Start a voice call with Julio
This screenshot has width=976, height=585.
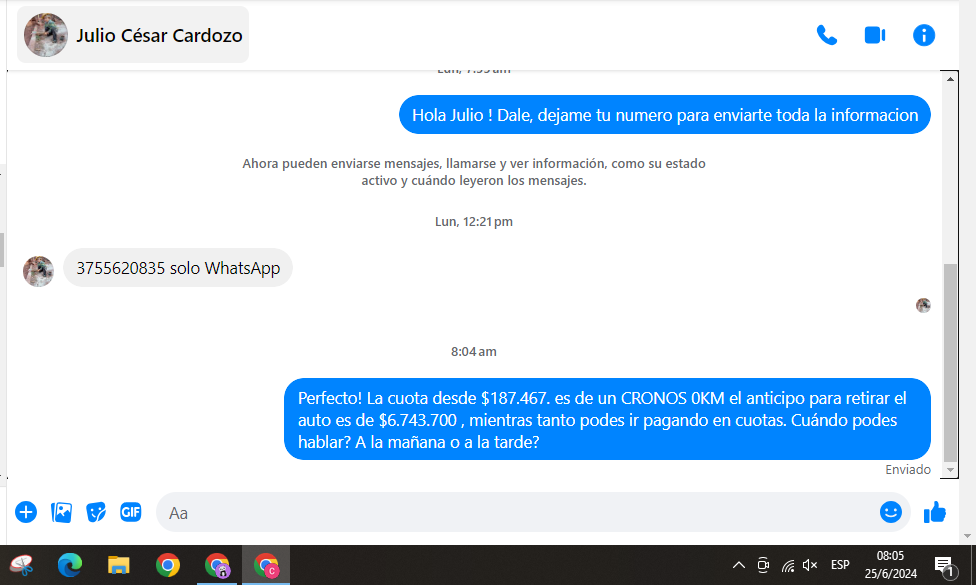[826, 35]
